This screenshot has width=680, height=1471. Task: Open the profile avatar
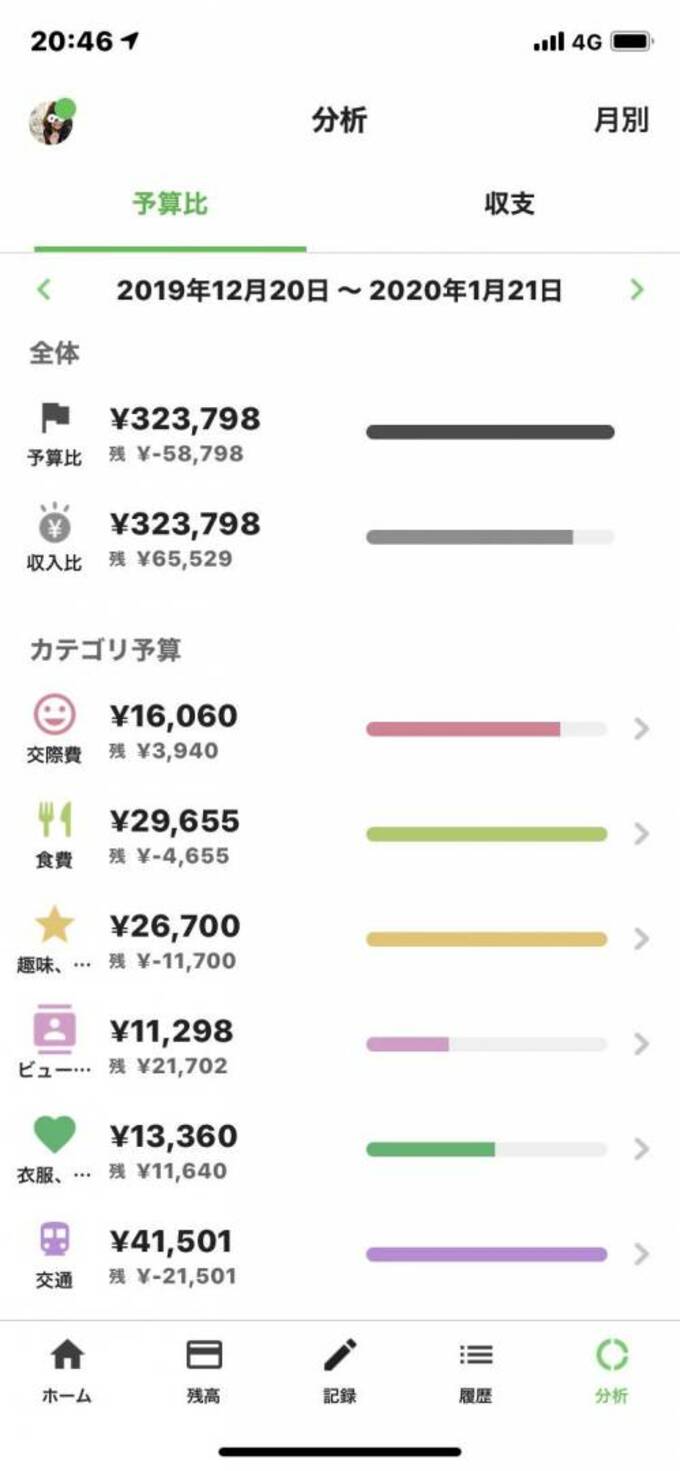[52, 122]
